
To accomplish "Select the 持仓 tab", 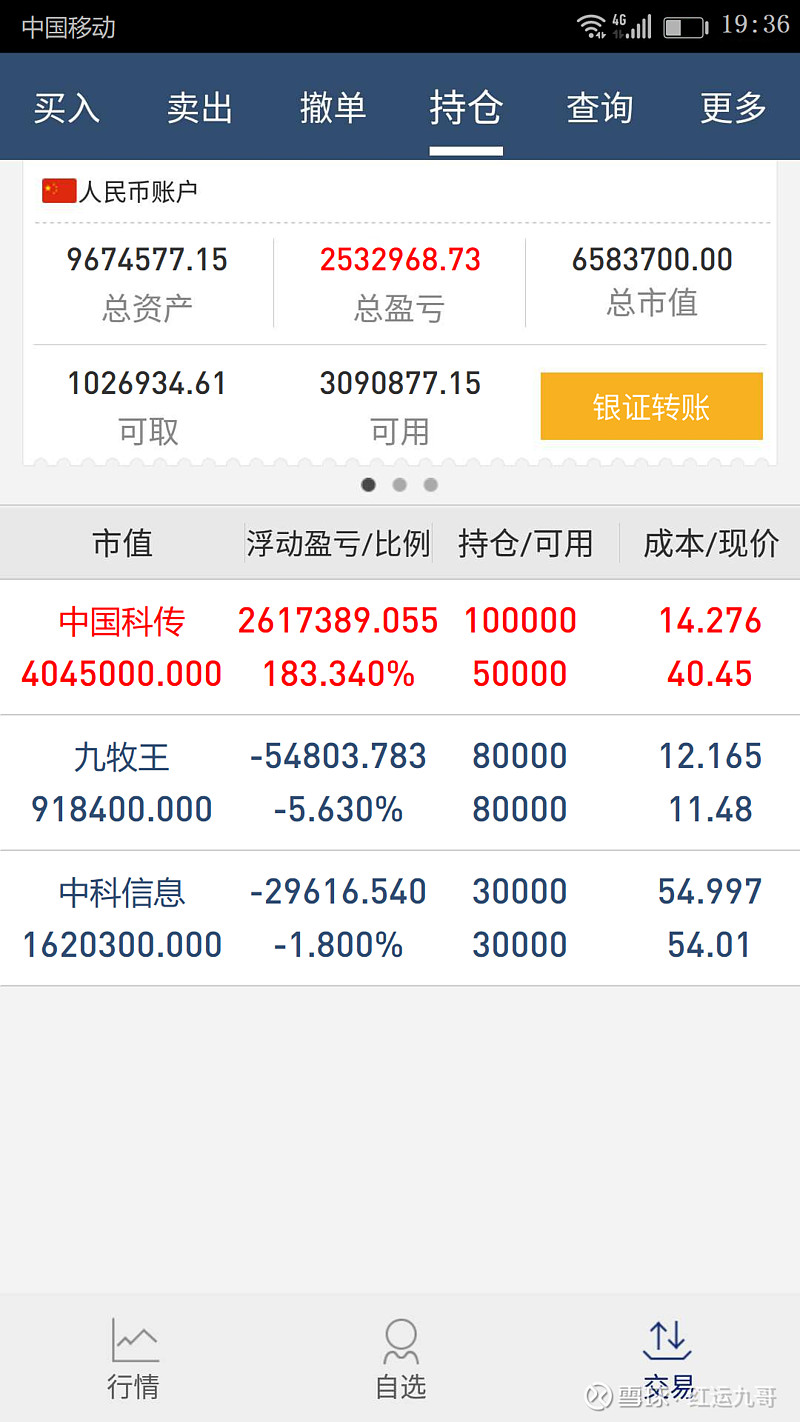I will coord(466,107).
